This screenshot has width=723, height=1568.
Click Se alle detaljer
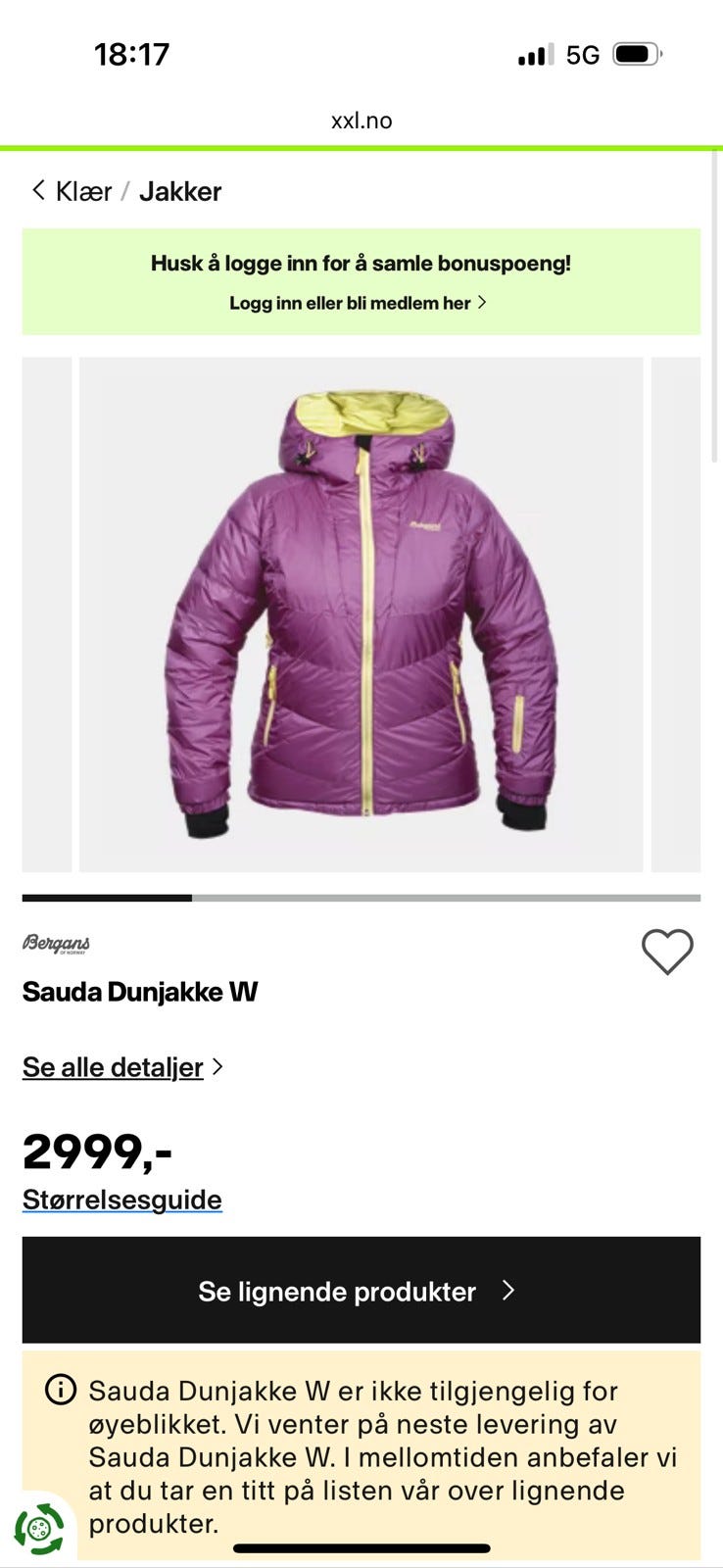pos(110,1066)
